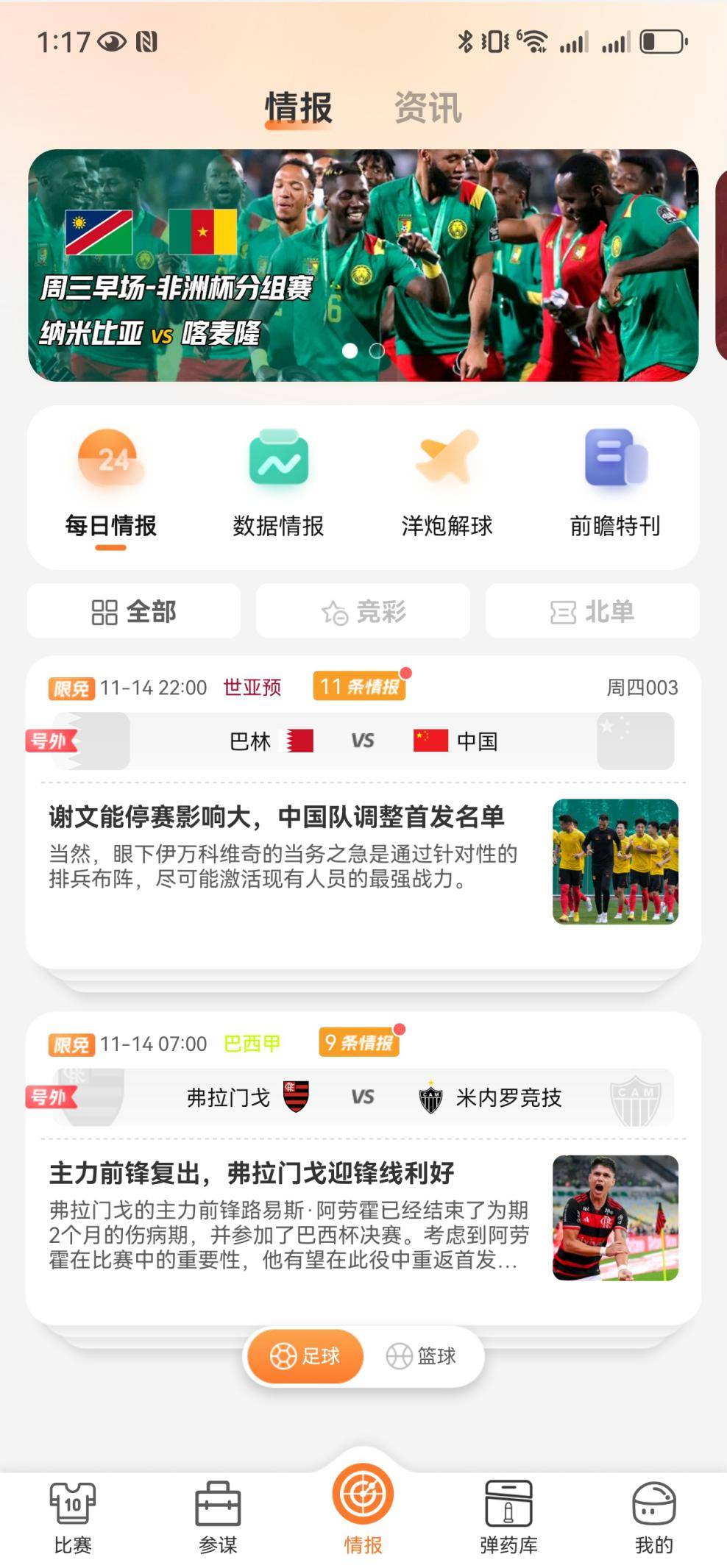The image size is (727, 1568).
Task: Filter matches by 北单
Action: click(x=592, y=611)
